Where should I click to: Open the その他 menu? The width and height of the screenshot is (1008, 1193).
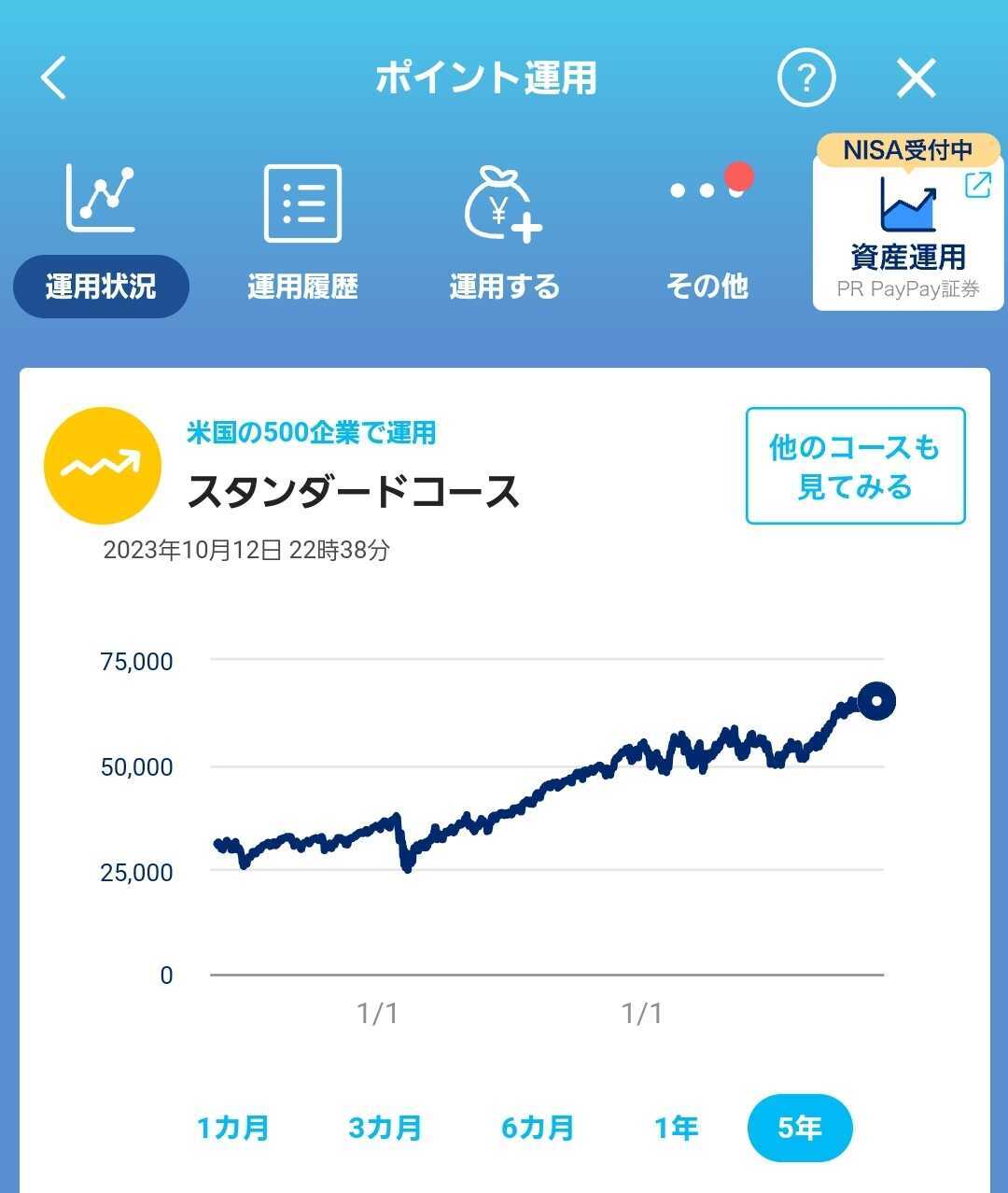point(707,233)
